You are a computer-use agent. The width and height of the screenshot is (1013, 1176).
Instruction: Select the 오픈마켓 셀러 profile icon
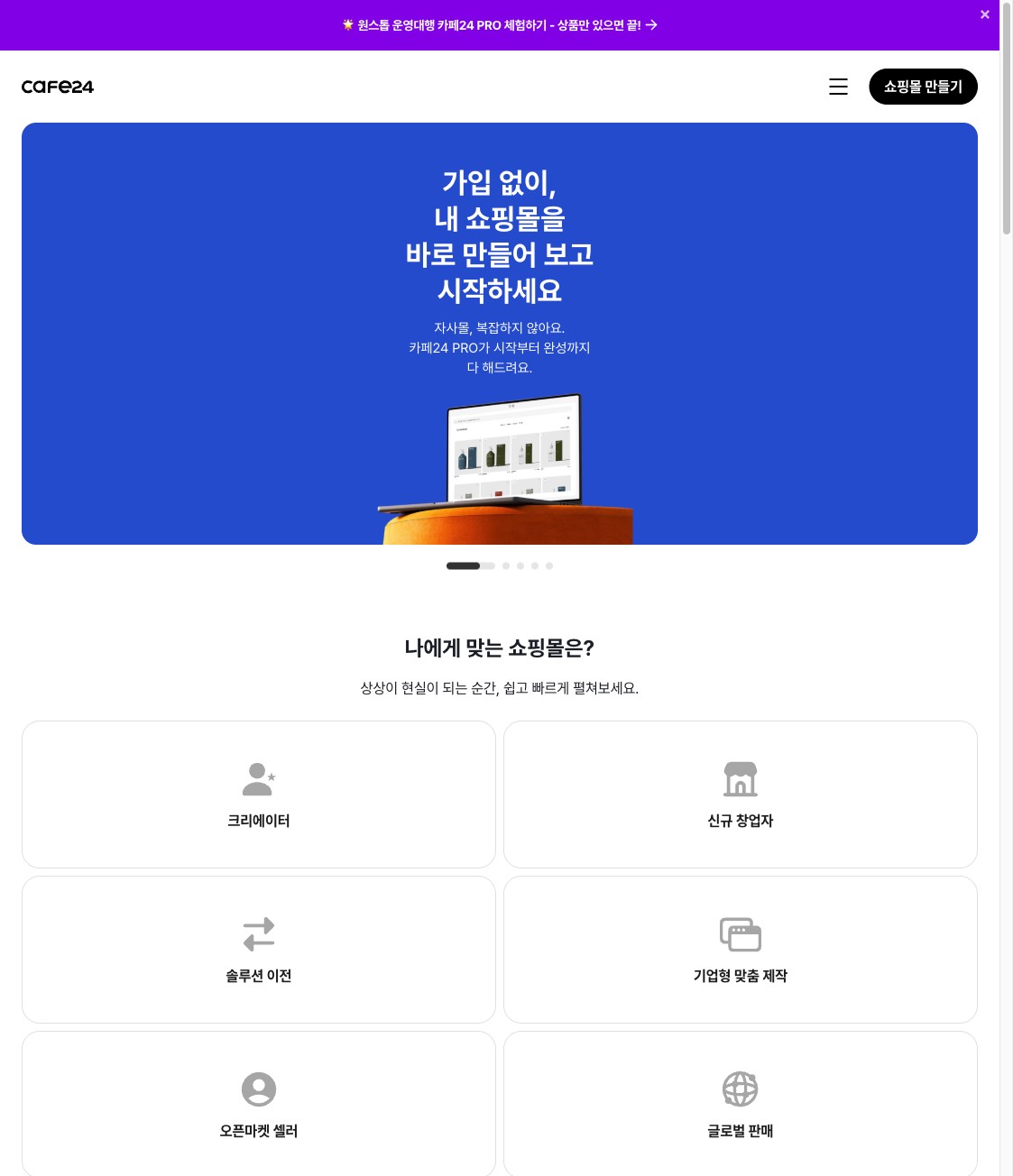click(259, 1089)
